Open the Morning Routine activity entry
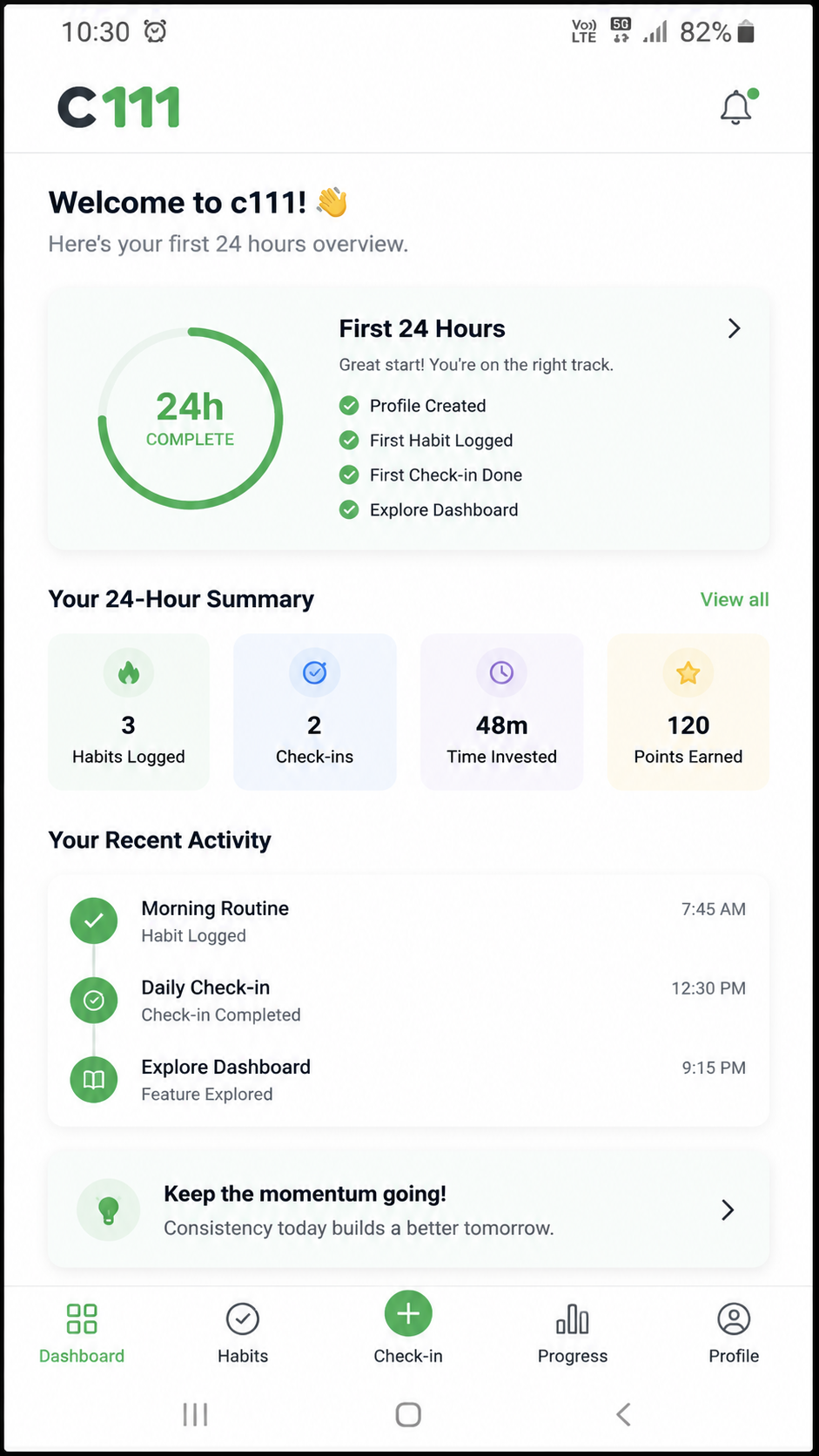Image resolution: width=819 pixels, height=1456 pixels. [x=408, y=921]
